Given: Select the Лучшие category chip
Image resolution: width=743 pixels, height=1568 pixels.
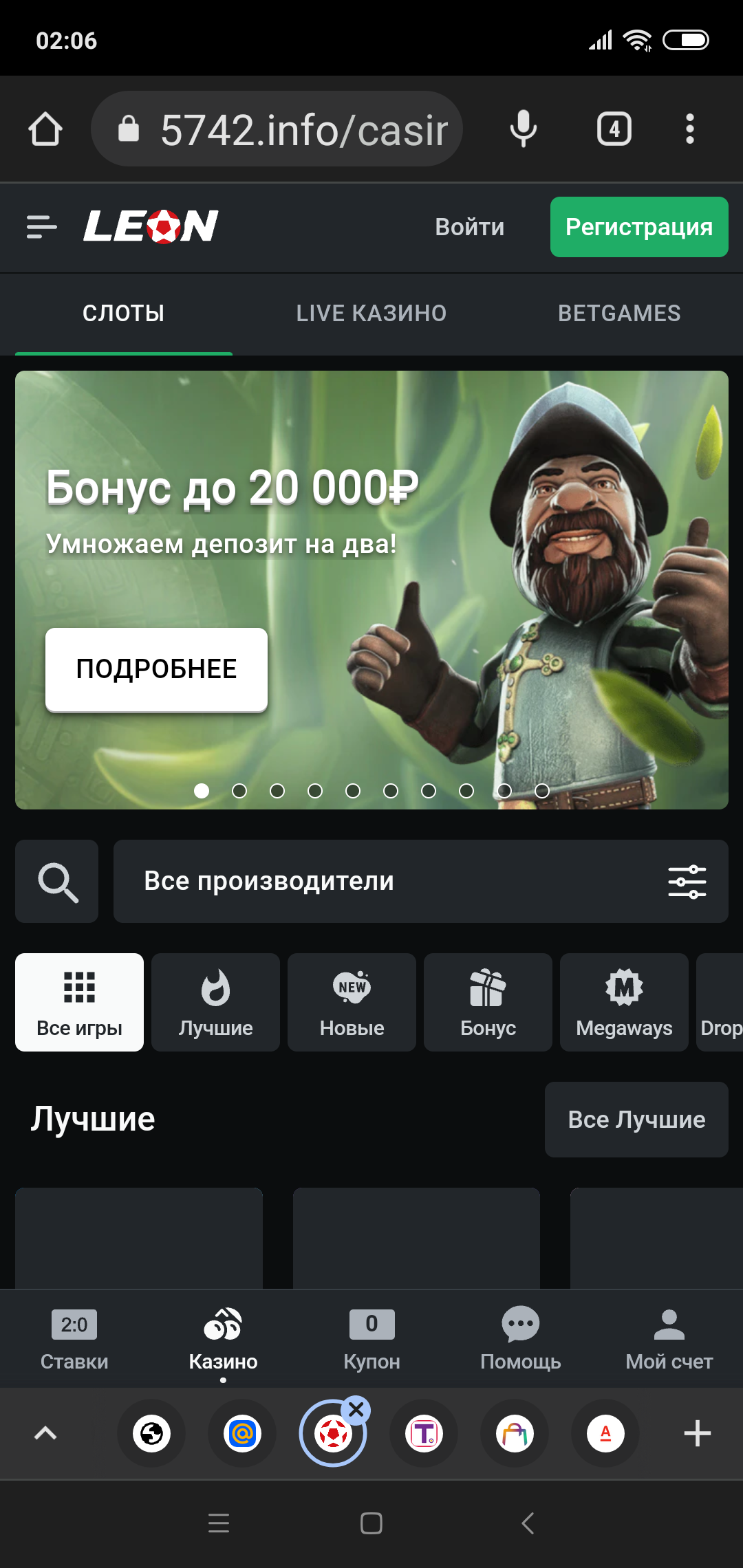Looking at the screenshot, I should click(215, 1002).
